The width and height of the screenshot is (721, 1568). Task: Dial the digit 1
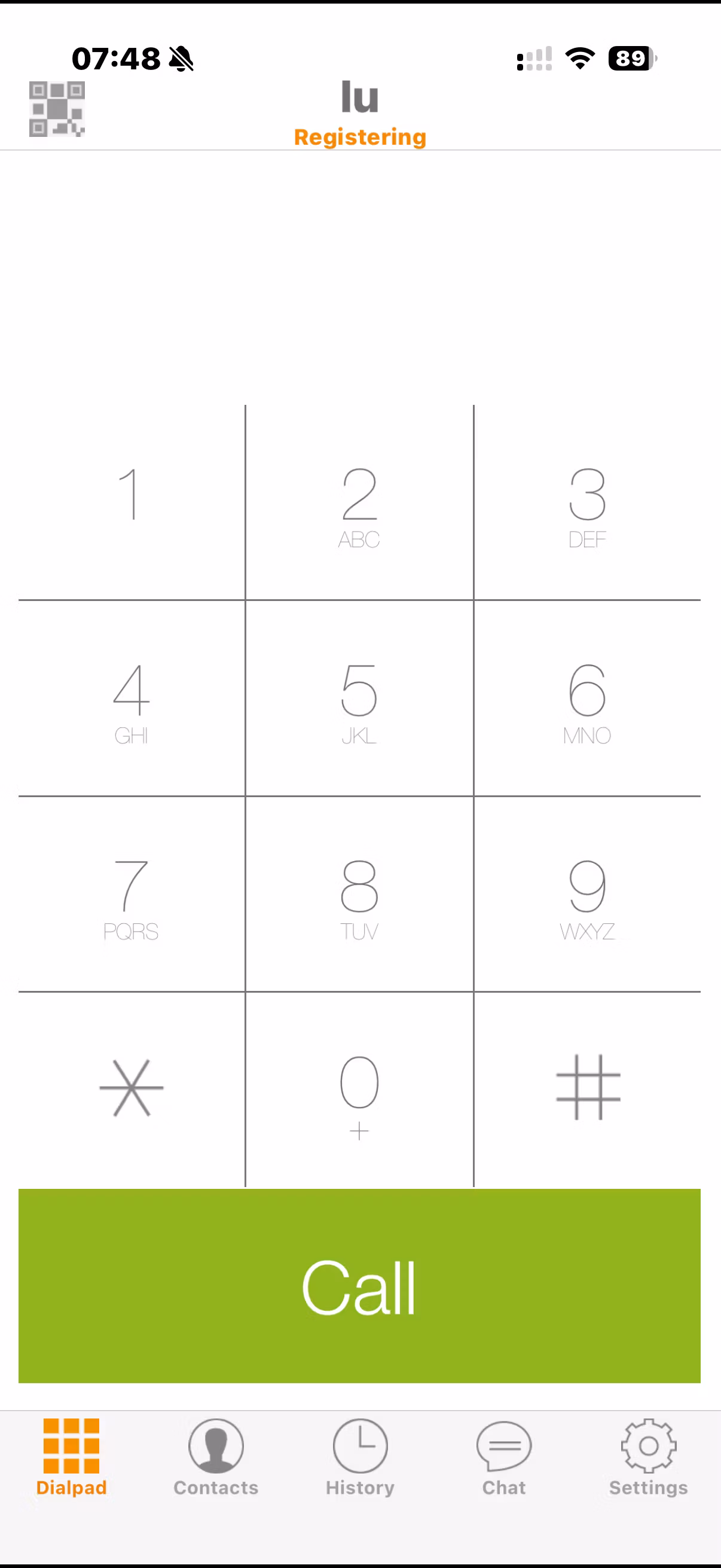[132, 502]
